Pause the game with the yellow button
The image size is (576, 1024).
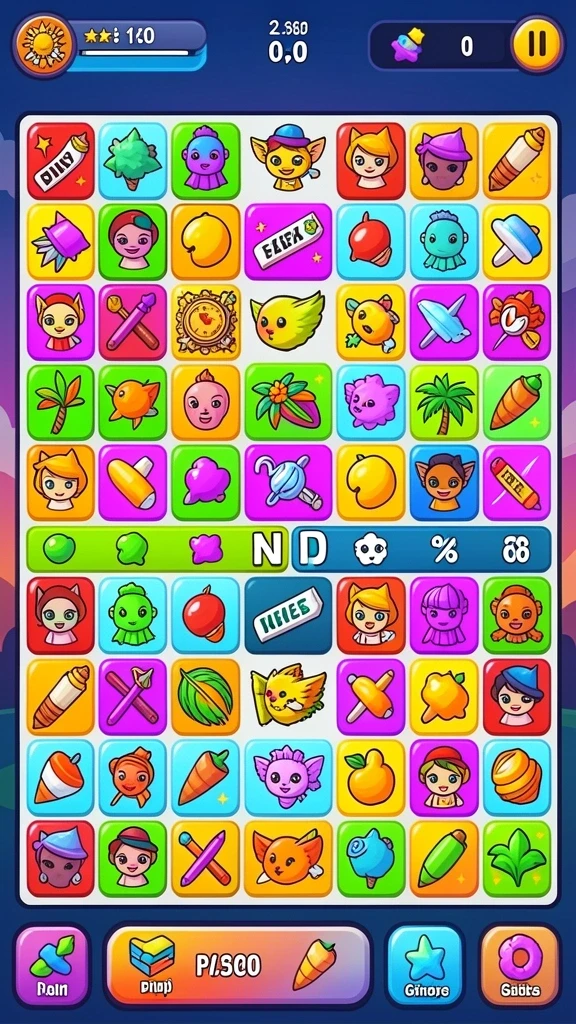pyautogui.click(x=537, y=44)
